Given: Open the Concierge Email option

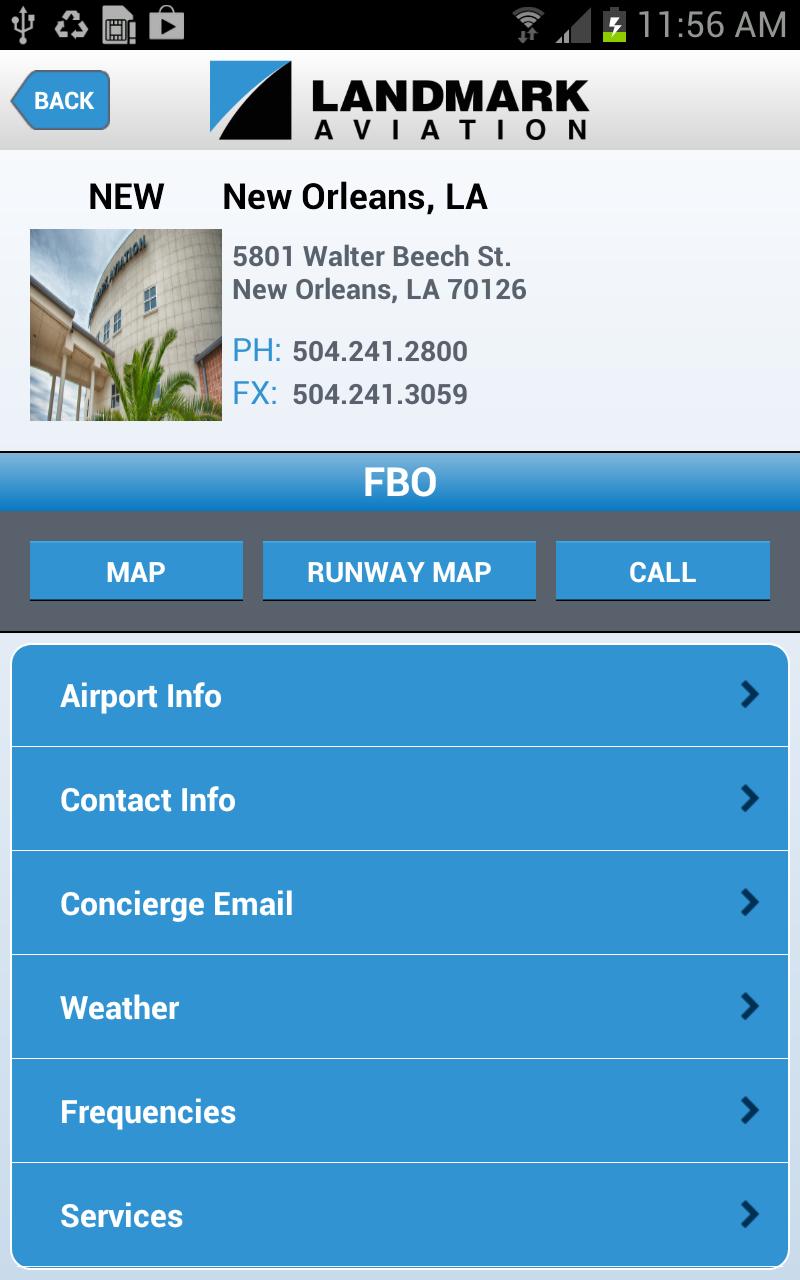Looking at the screenshot, I should click(x=400, y=904).
